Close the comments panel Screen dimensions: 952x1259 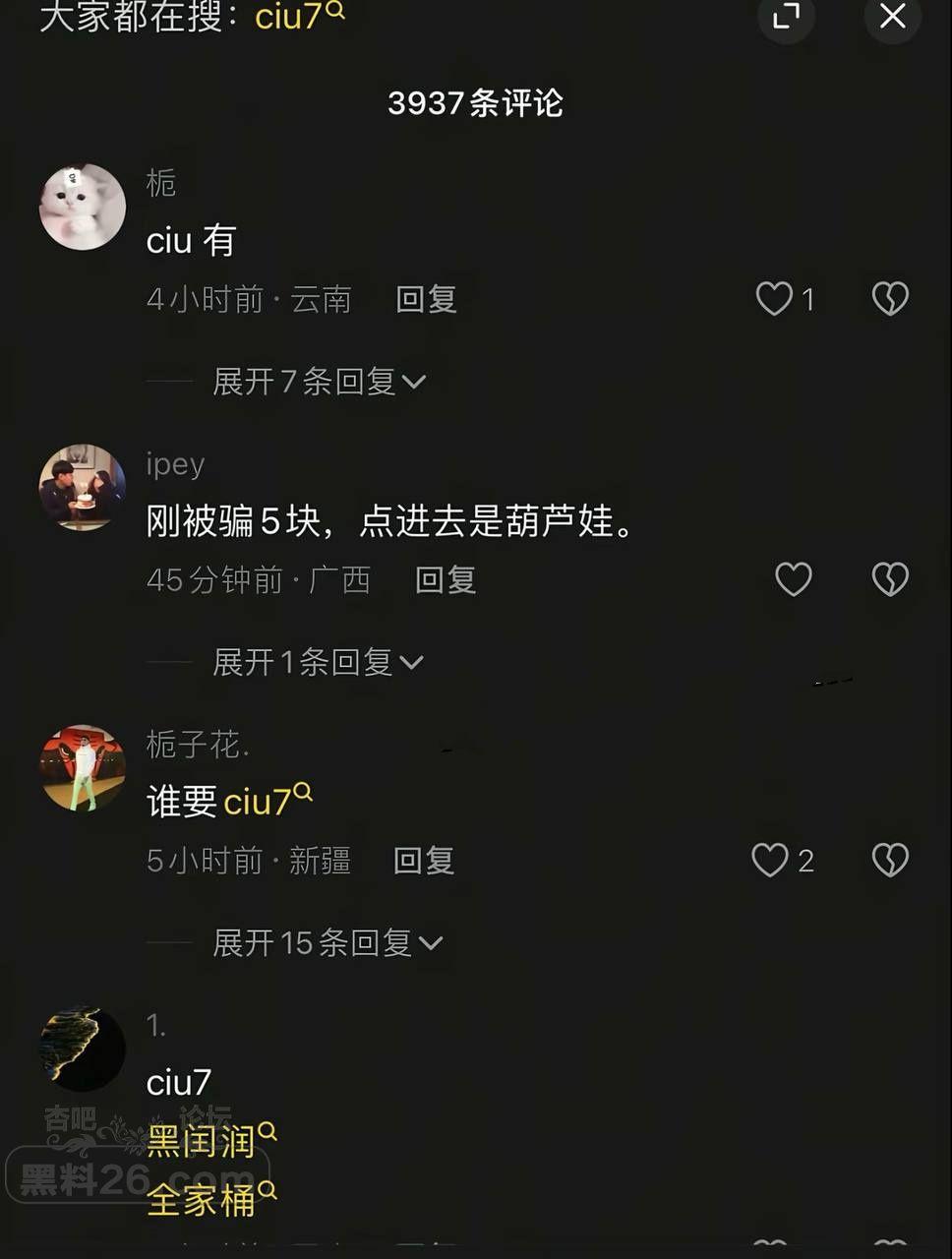coord(892,17)
